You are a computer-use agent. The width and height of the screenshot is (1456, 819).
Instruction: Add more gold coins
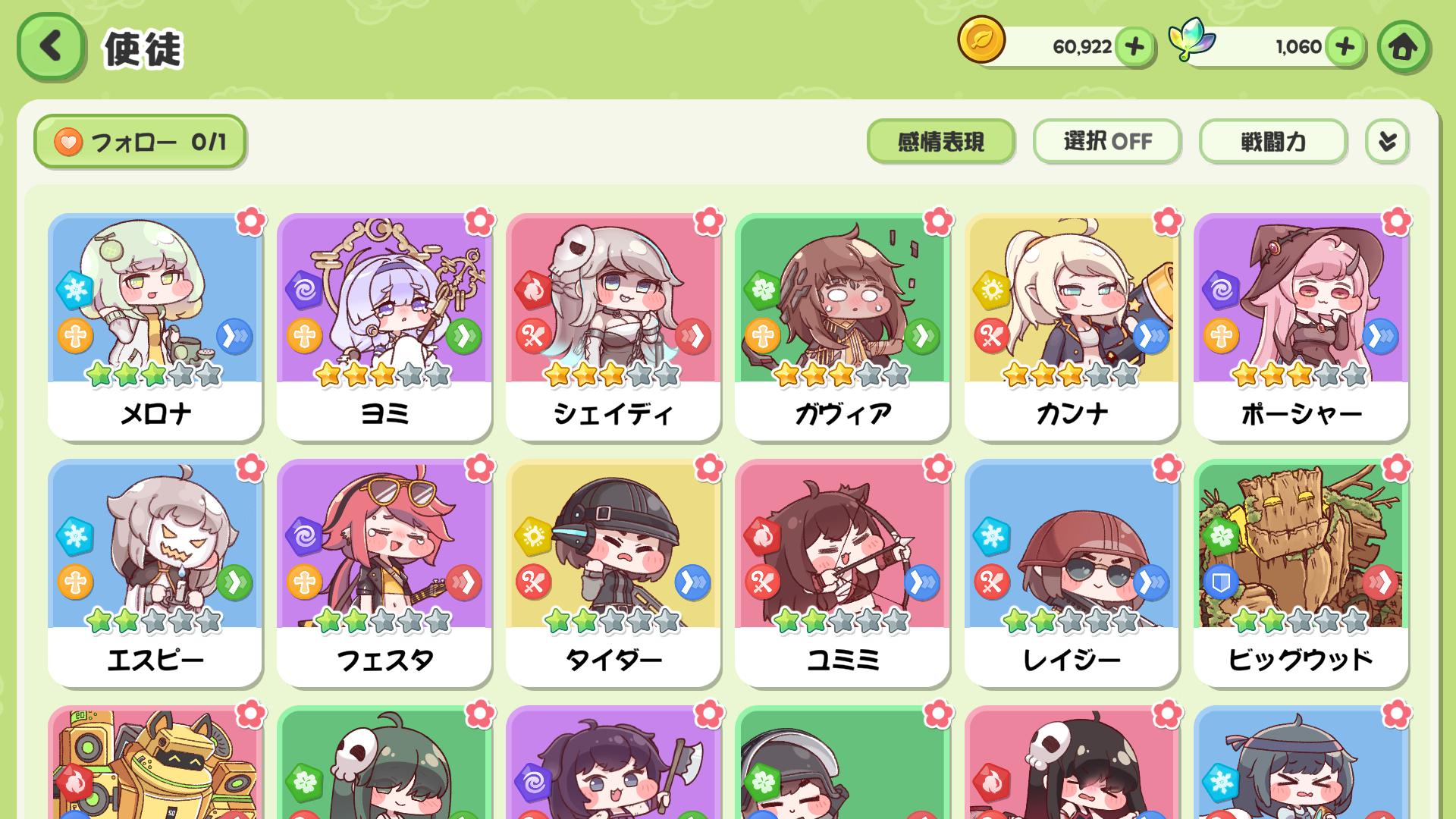pos(1134,47)
